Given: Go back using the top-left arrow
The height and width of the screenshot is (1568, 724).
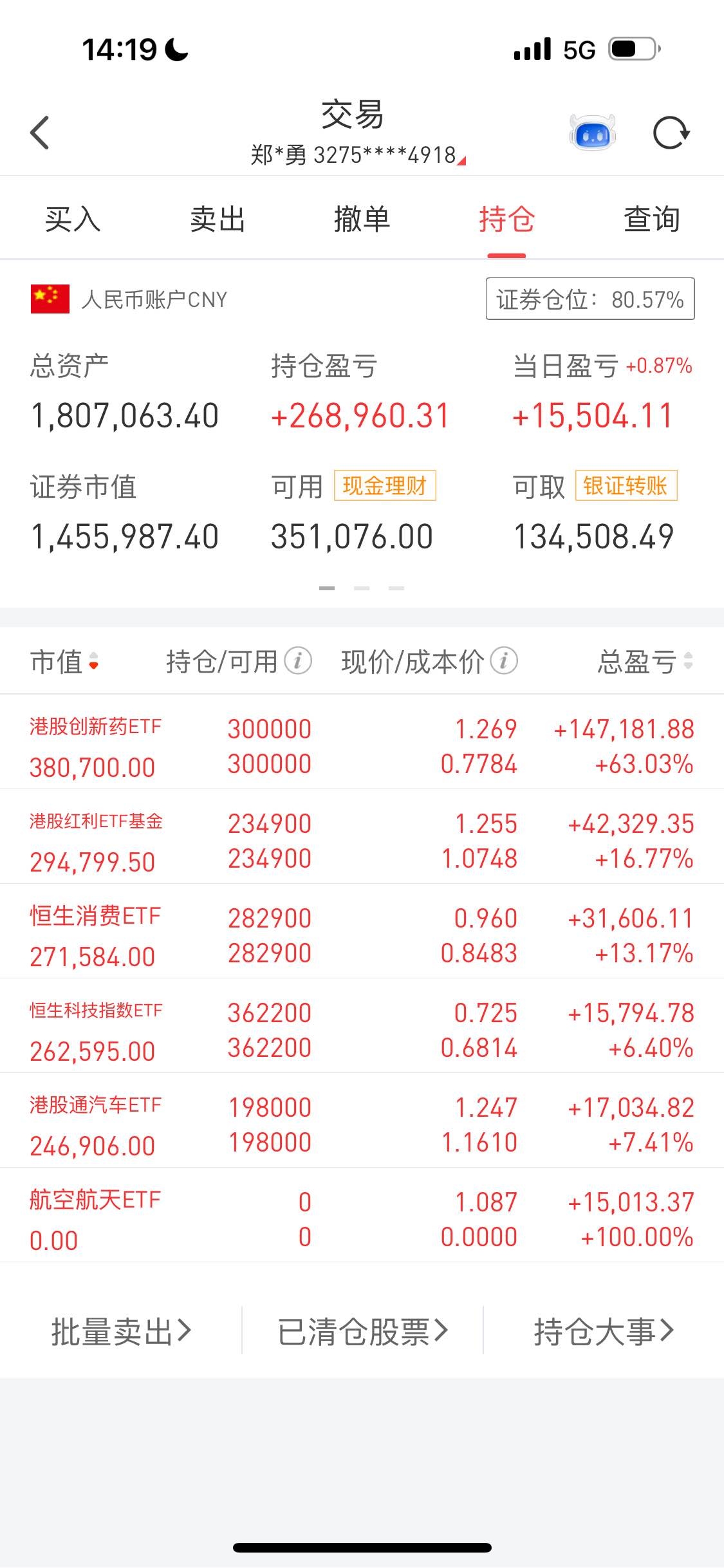Looking at the screenshot, I should [40, 133].
